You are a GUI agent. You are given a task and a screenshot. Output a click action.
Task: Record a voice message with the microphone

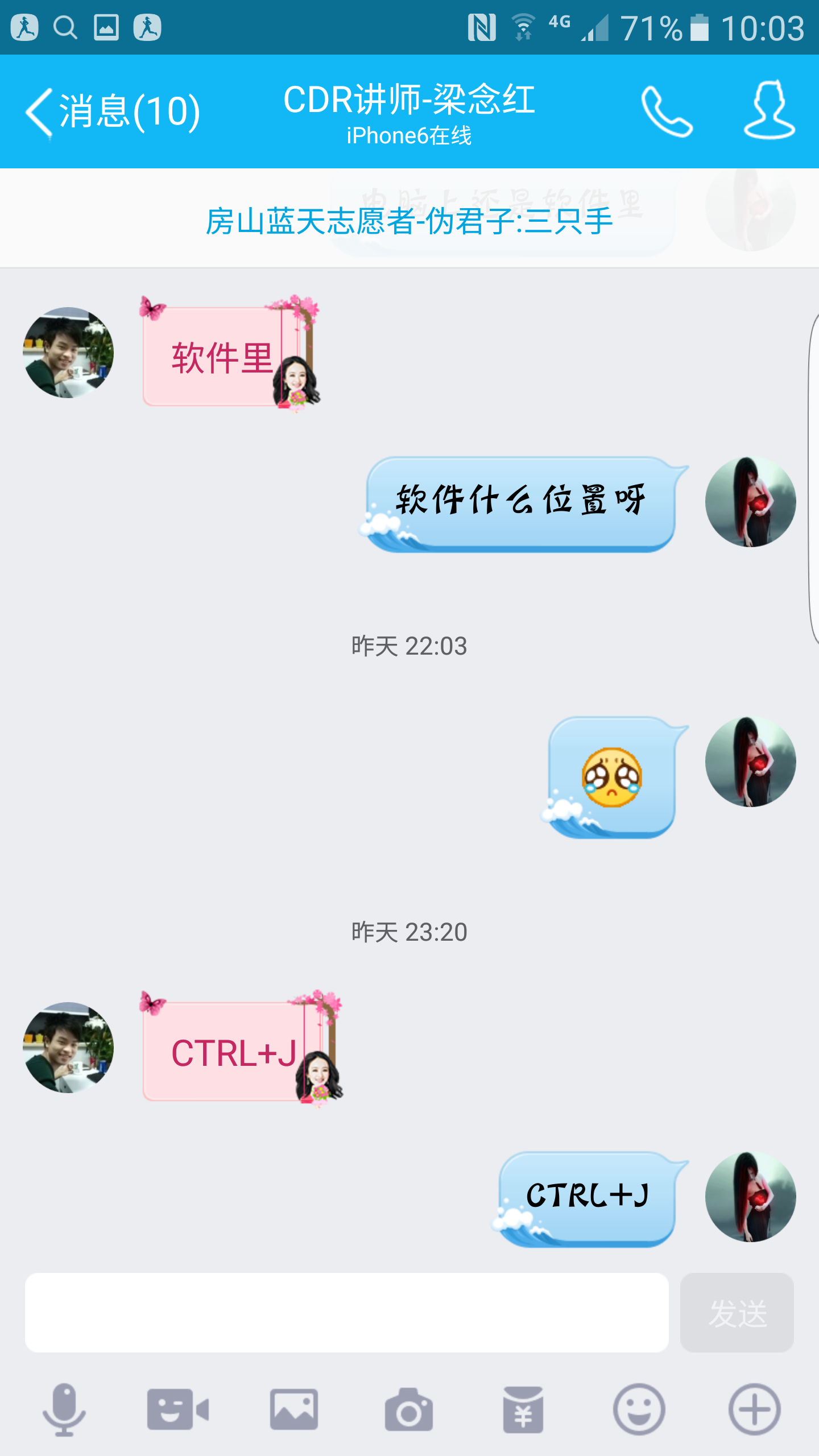tap(64, 1409)
